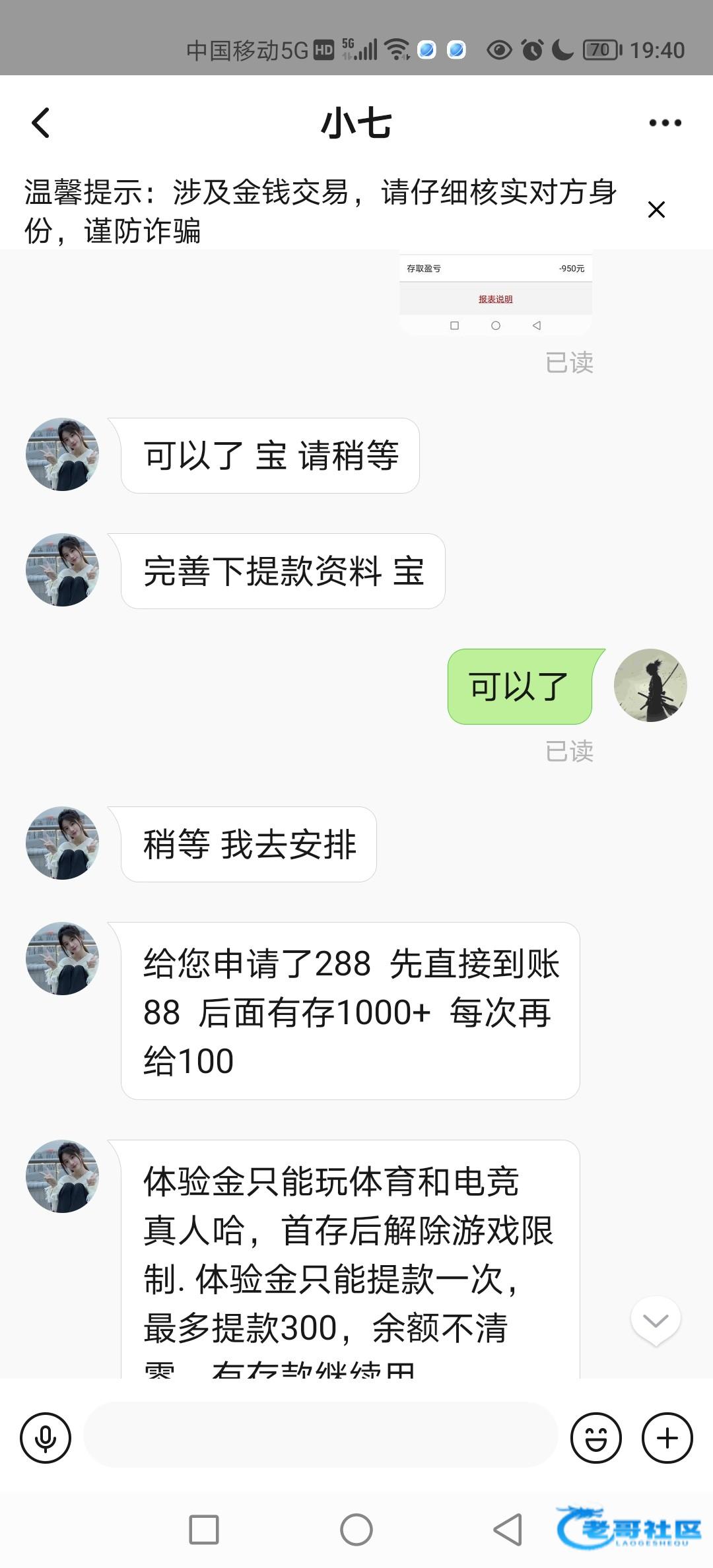Viewport: 713px width, 1568px height.
Task: View my own samurai avatar profile
Action: [650, 685]
